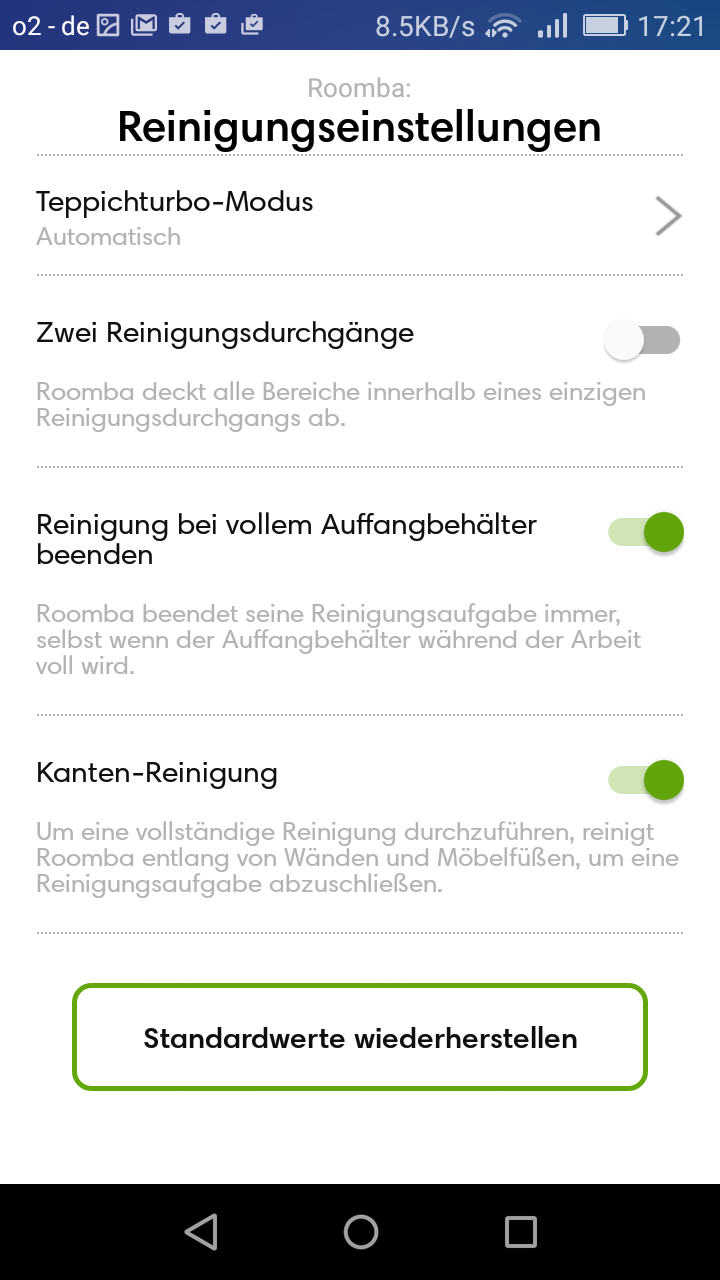720x1280 pixels.
Task: Tap Standardwerte wiederherstellen button
Action: pos(360,1037)
